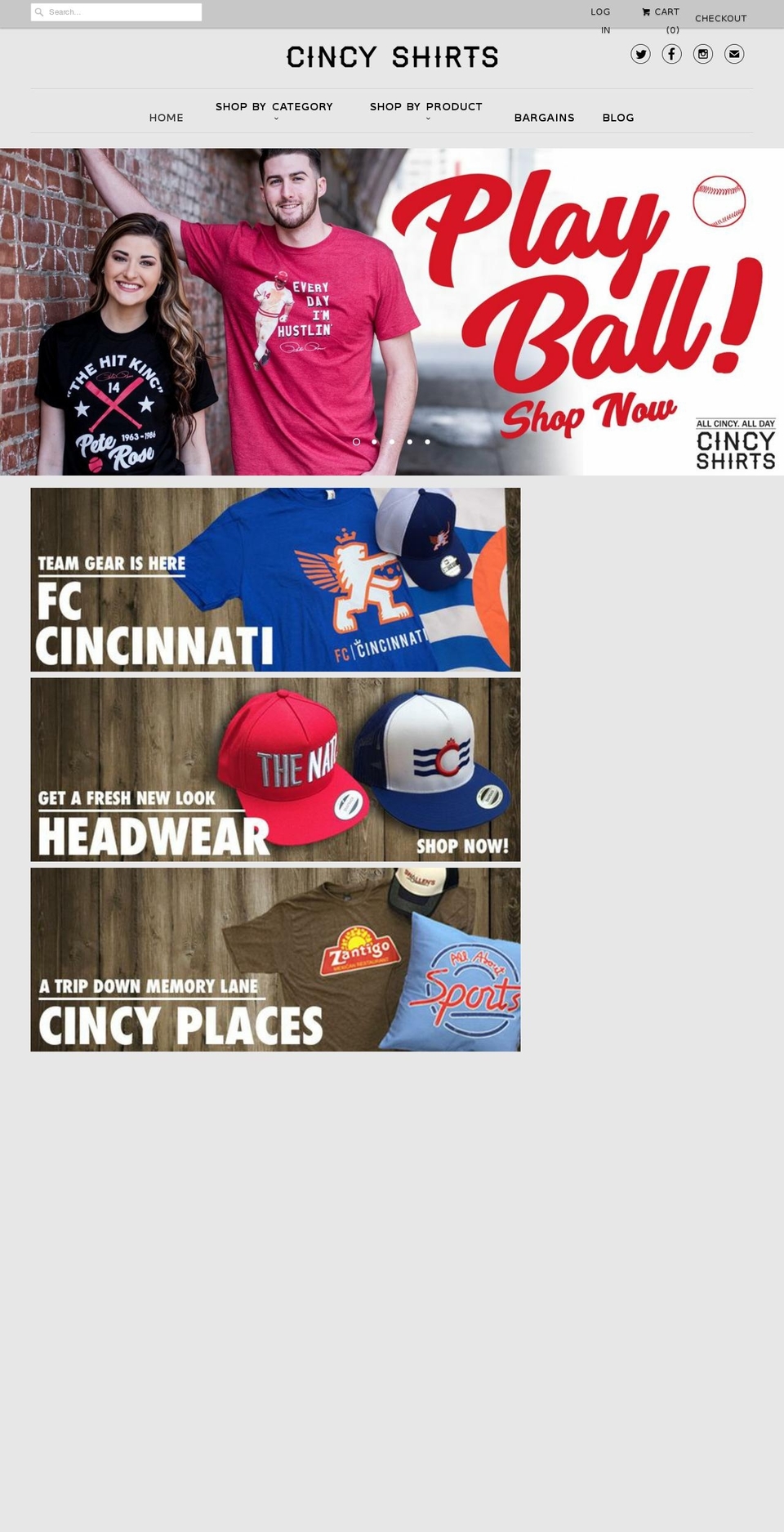The height and width of the screenshot is (1532, 784).
Task: Click the CHECKOUT link
Action: (720, 18)
